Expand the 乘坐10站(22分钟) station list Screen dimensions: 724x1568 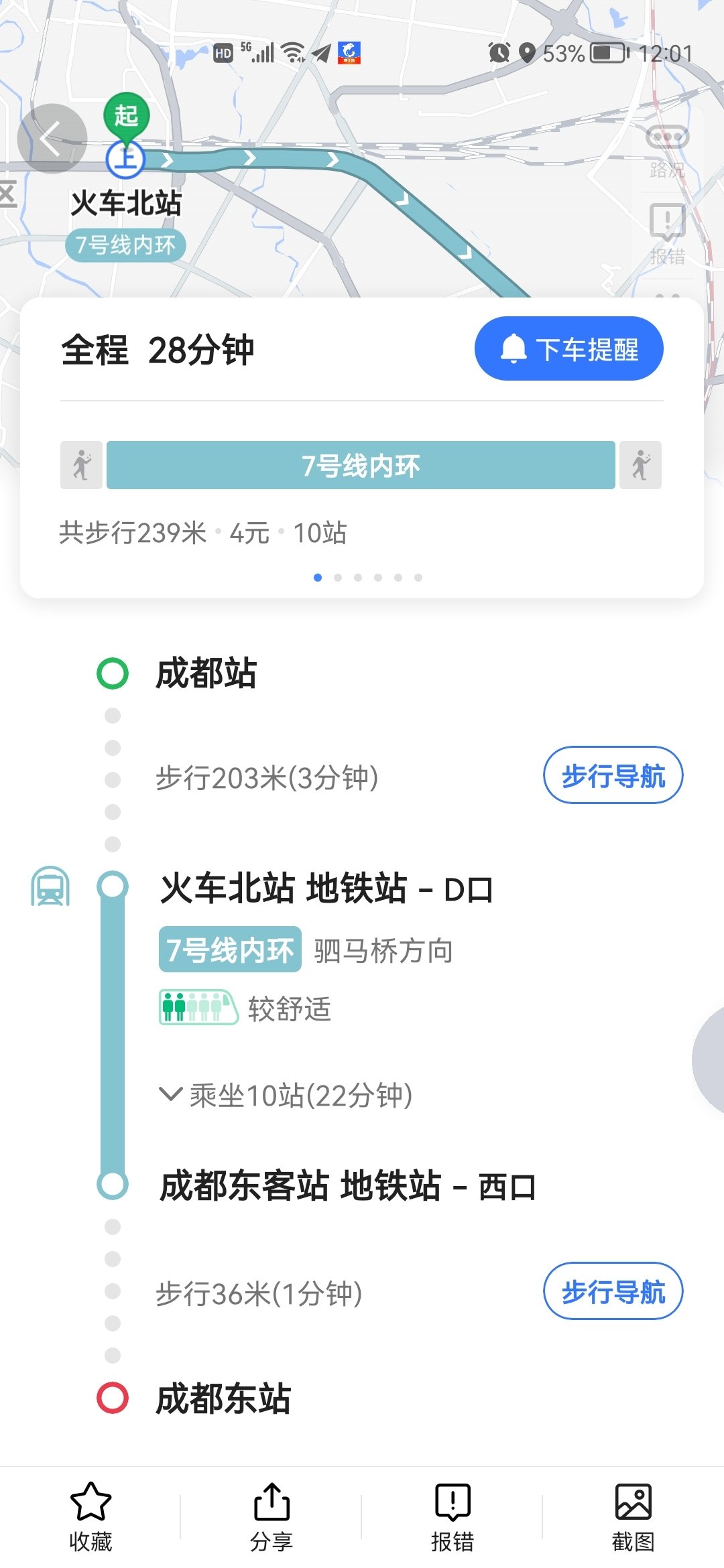(x=286, y=1095)
